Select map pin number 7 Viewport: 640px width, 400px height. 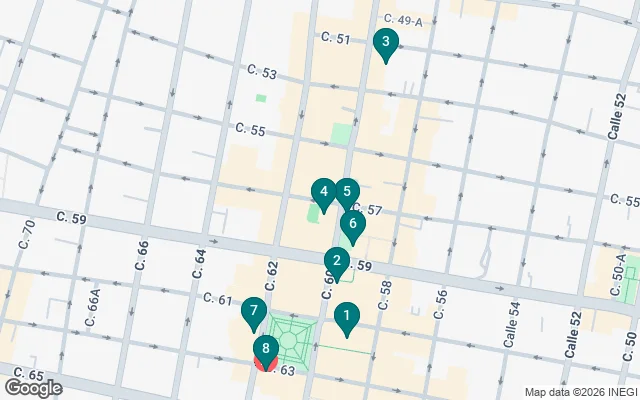click(254, 312)
